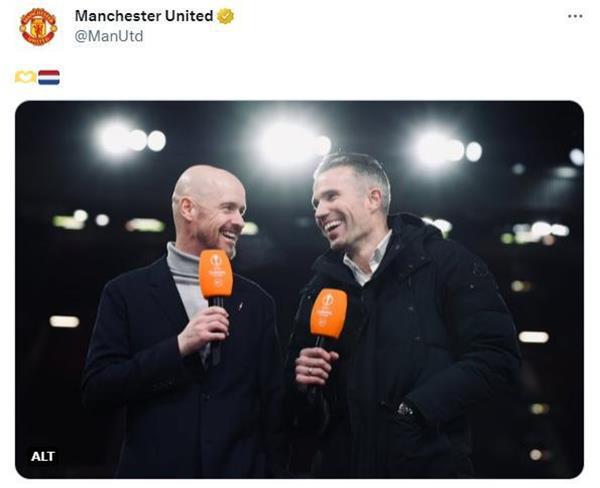600x488 pixels.
Task: Open Manchester United's profile picture
Action: click(38, 26)
